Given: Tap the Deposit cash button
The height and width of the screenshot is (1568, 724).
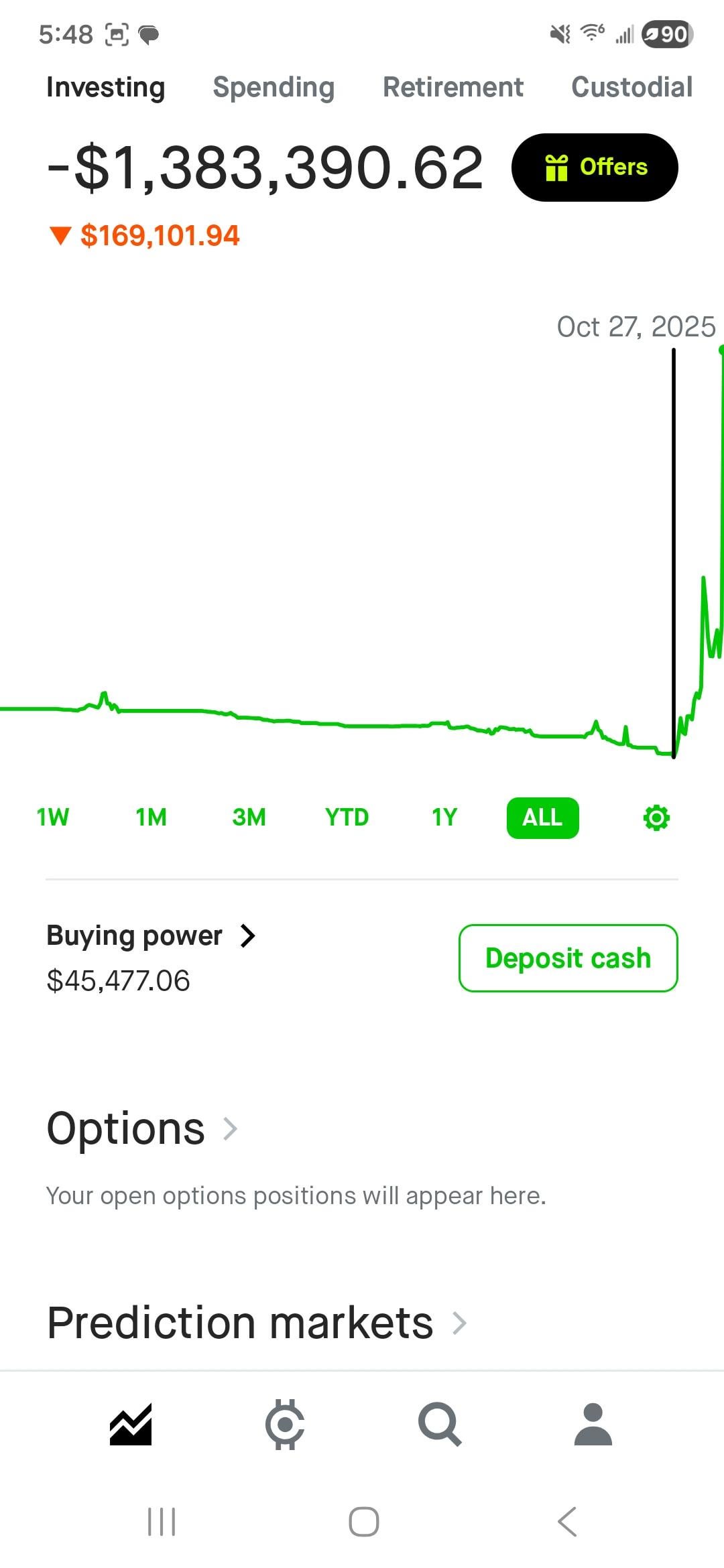Looking at the screenshot, I should tap(568, 958).
